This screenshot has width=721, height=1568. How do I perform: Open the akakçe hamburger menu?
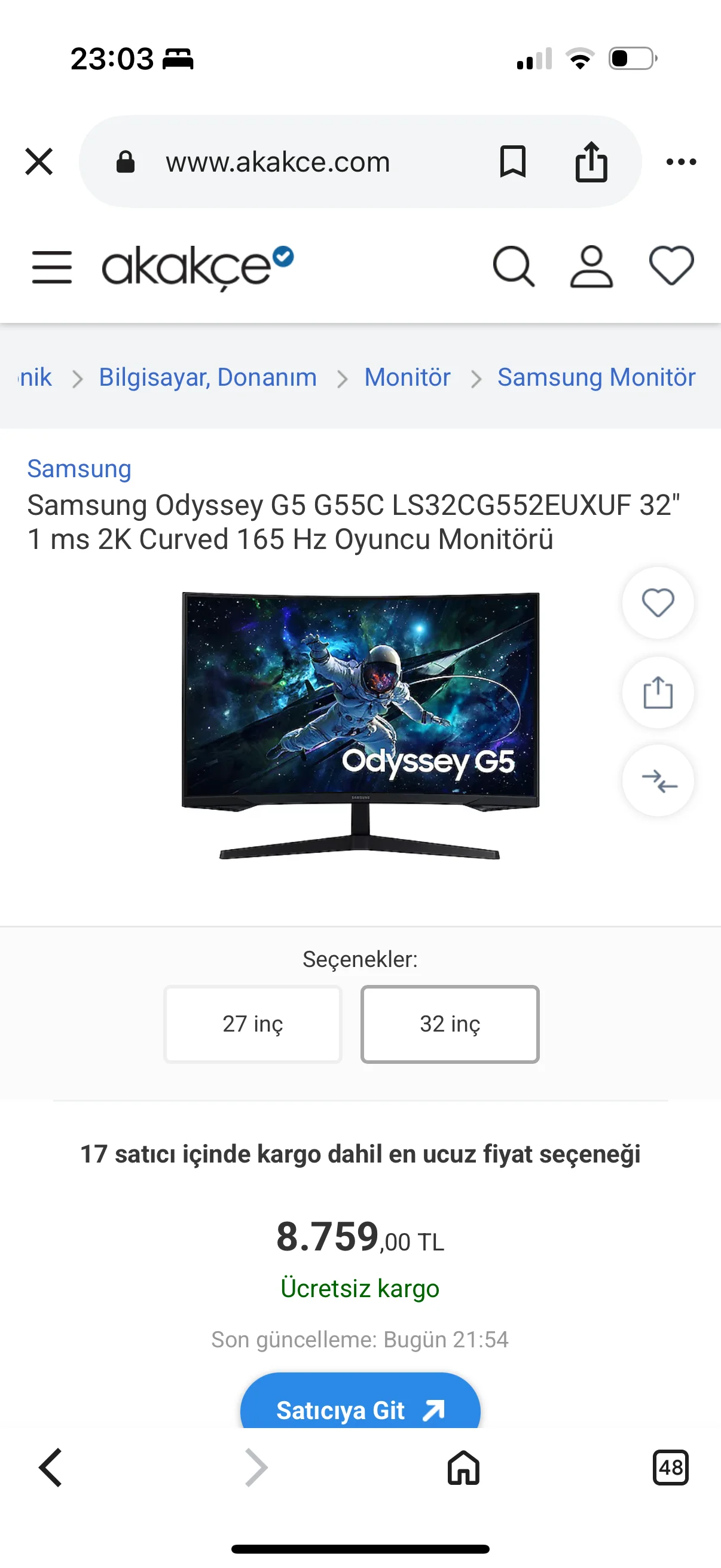pos(52,267)
